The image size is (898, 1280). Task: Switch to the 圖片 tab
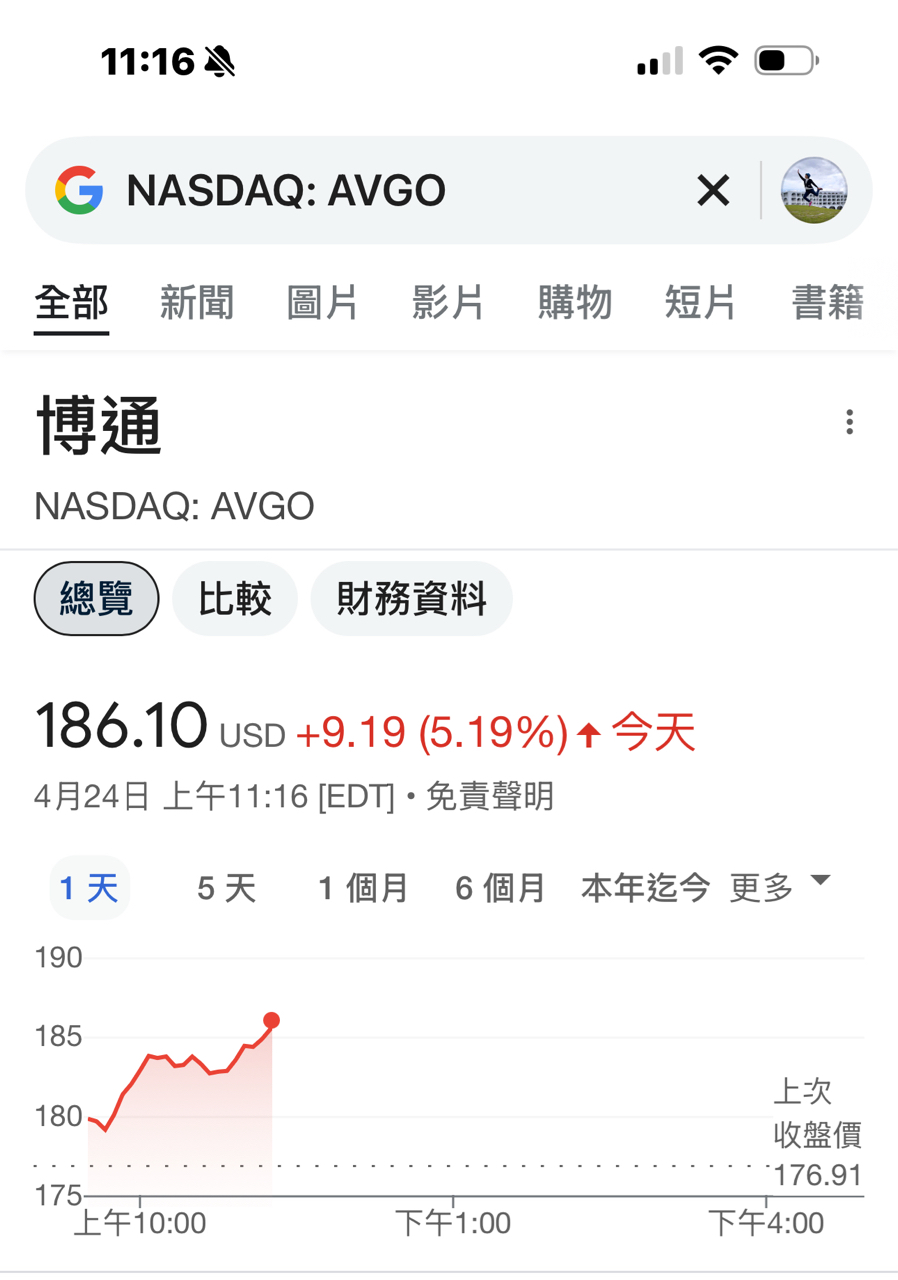[x=322, y=302]
